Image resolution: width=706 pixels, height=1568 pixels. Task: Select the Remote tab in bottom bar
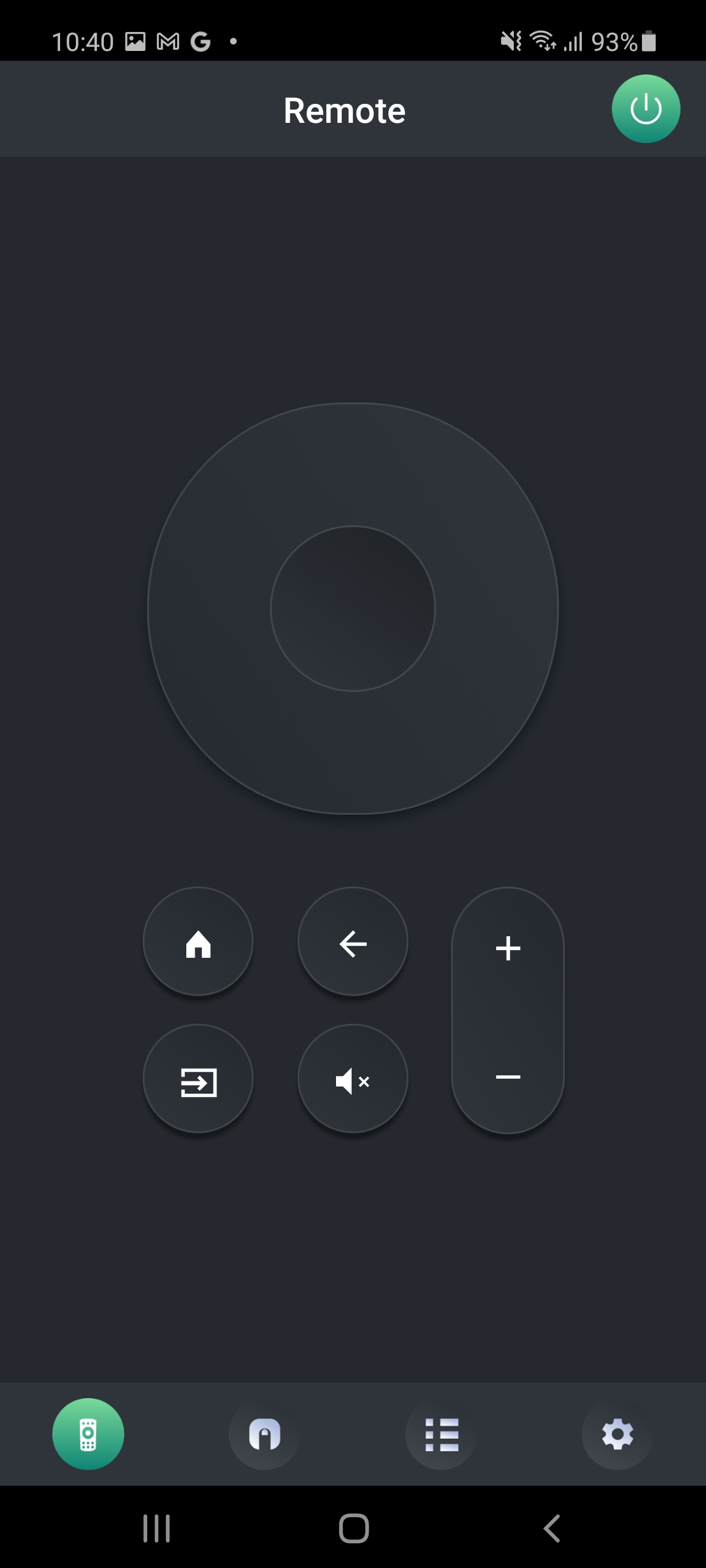[x=88, y=1434]
